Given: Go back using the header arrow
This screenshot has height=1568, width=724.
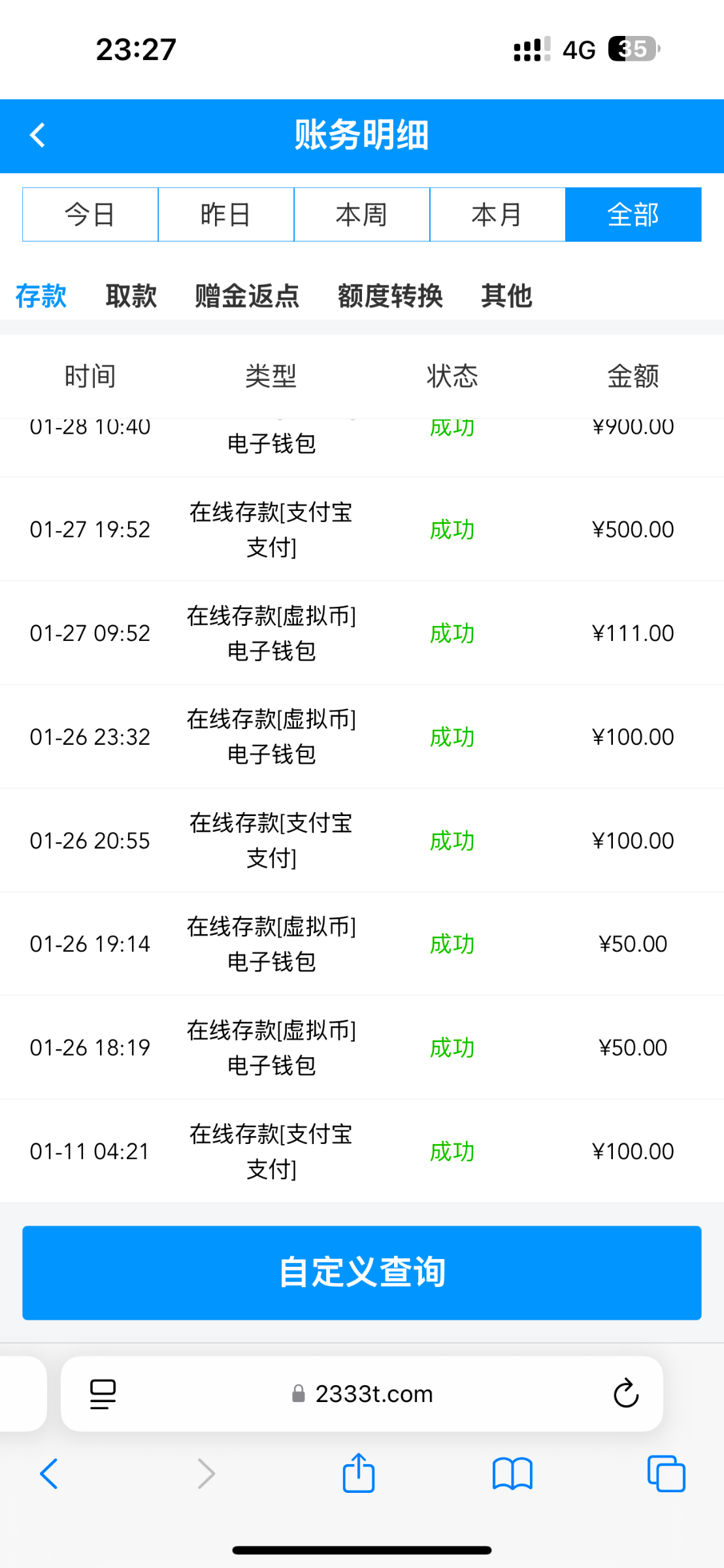Looking at the screenshot, I should pos(38,135).
